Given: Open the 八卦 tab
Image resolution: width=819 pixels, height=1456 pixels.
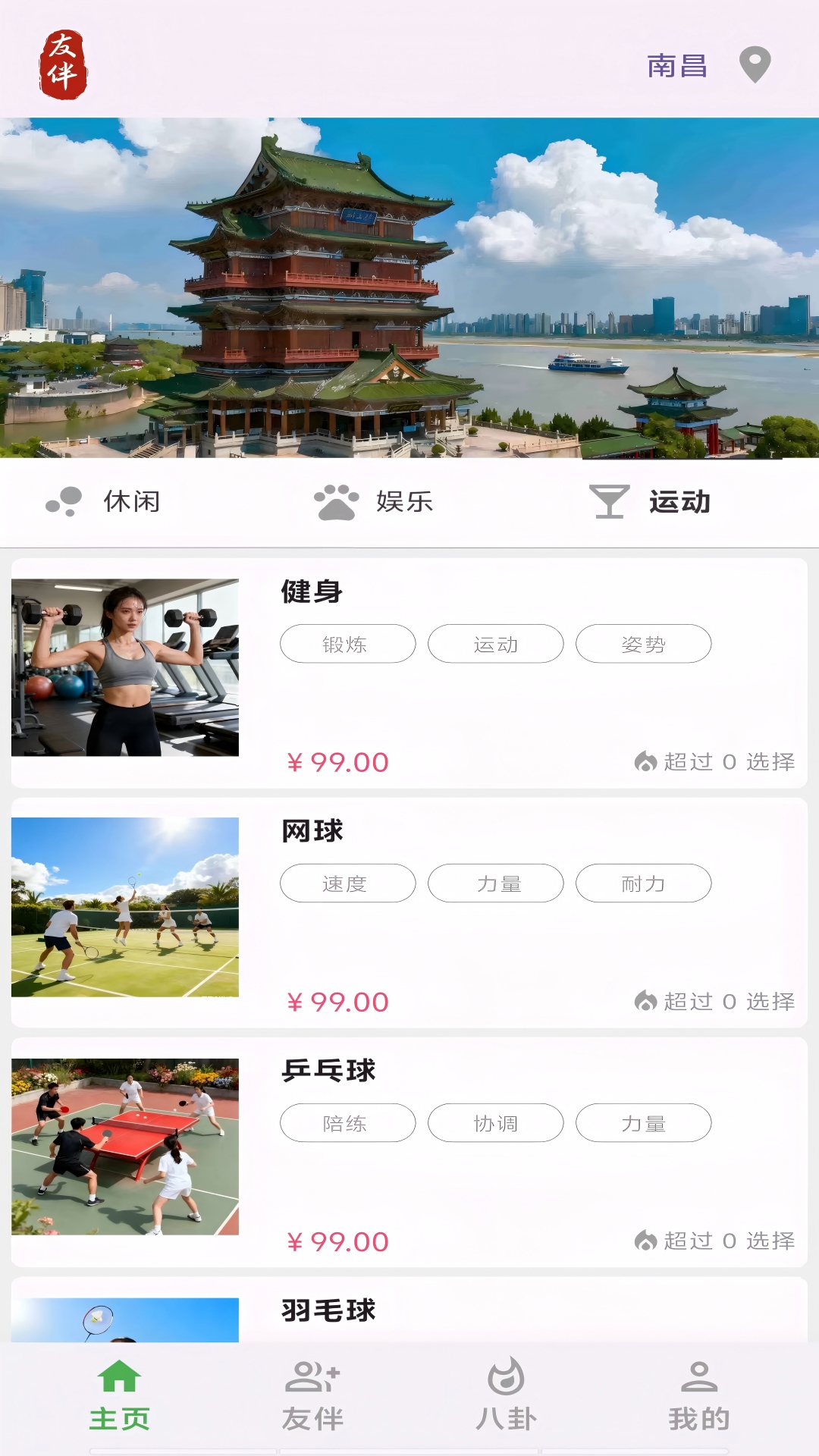Looking at the screenshot, I should coord(506,1395).
